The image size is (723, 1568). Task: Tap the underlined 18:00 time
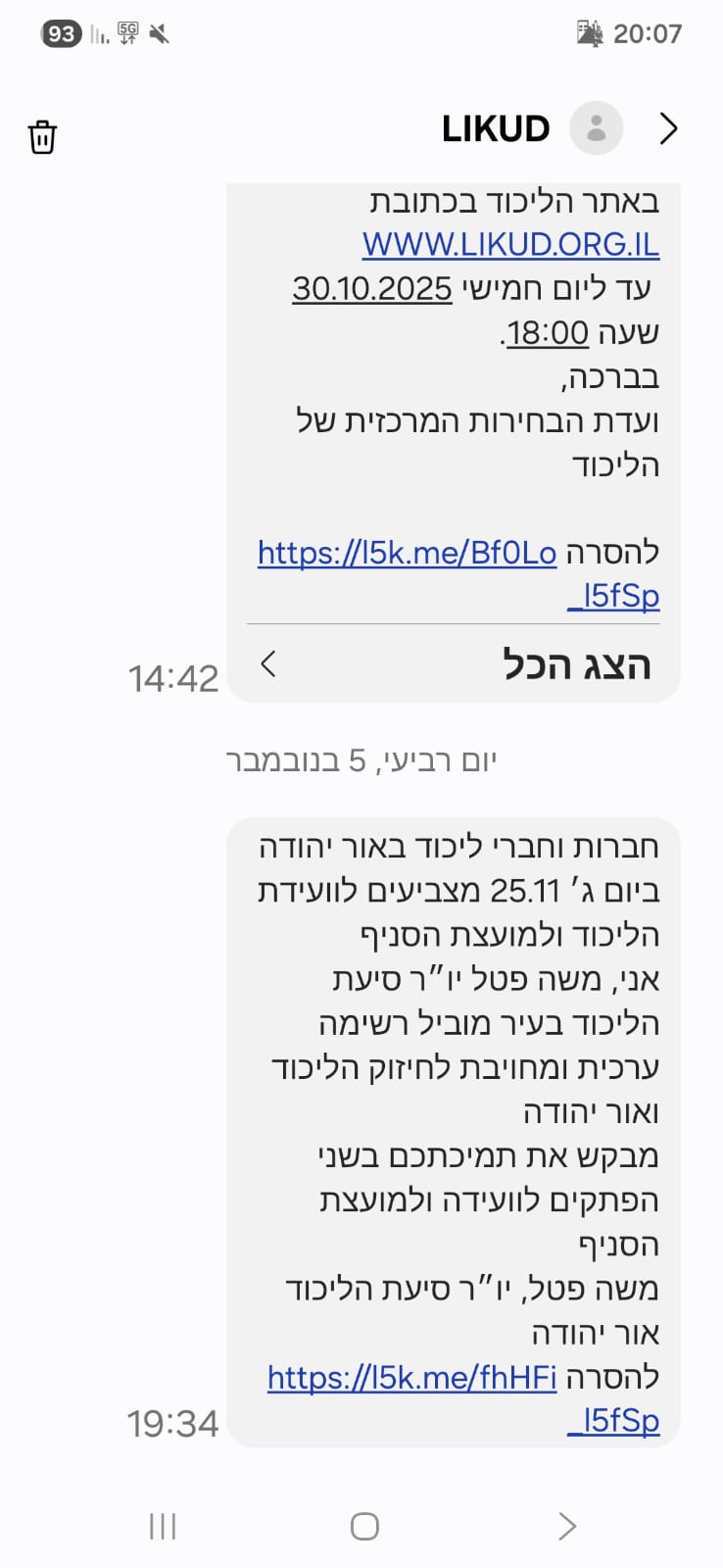coord(548,332)
